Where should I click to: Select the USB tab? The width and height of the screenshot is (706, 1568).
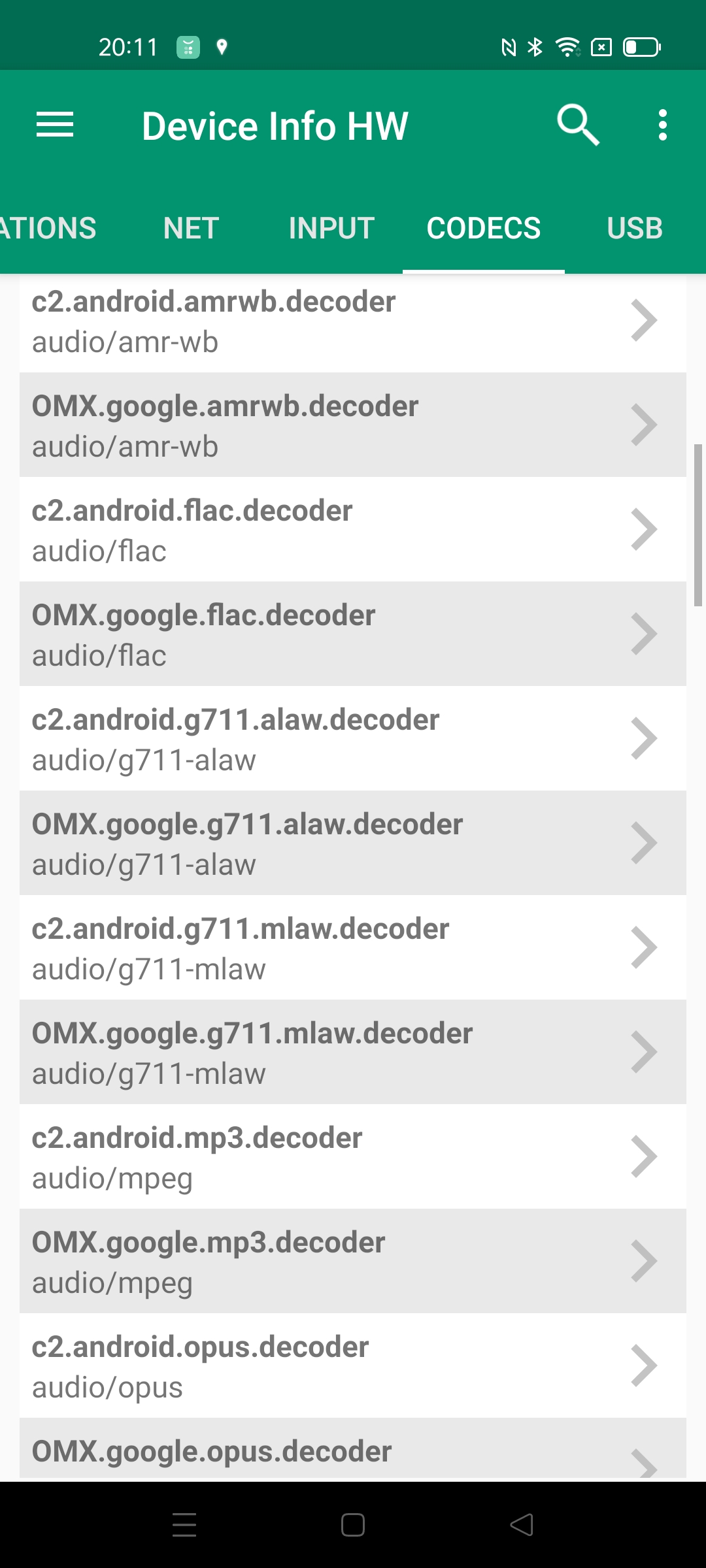pos(634,229)
